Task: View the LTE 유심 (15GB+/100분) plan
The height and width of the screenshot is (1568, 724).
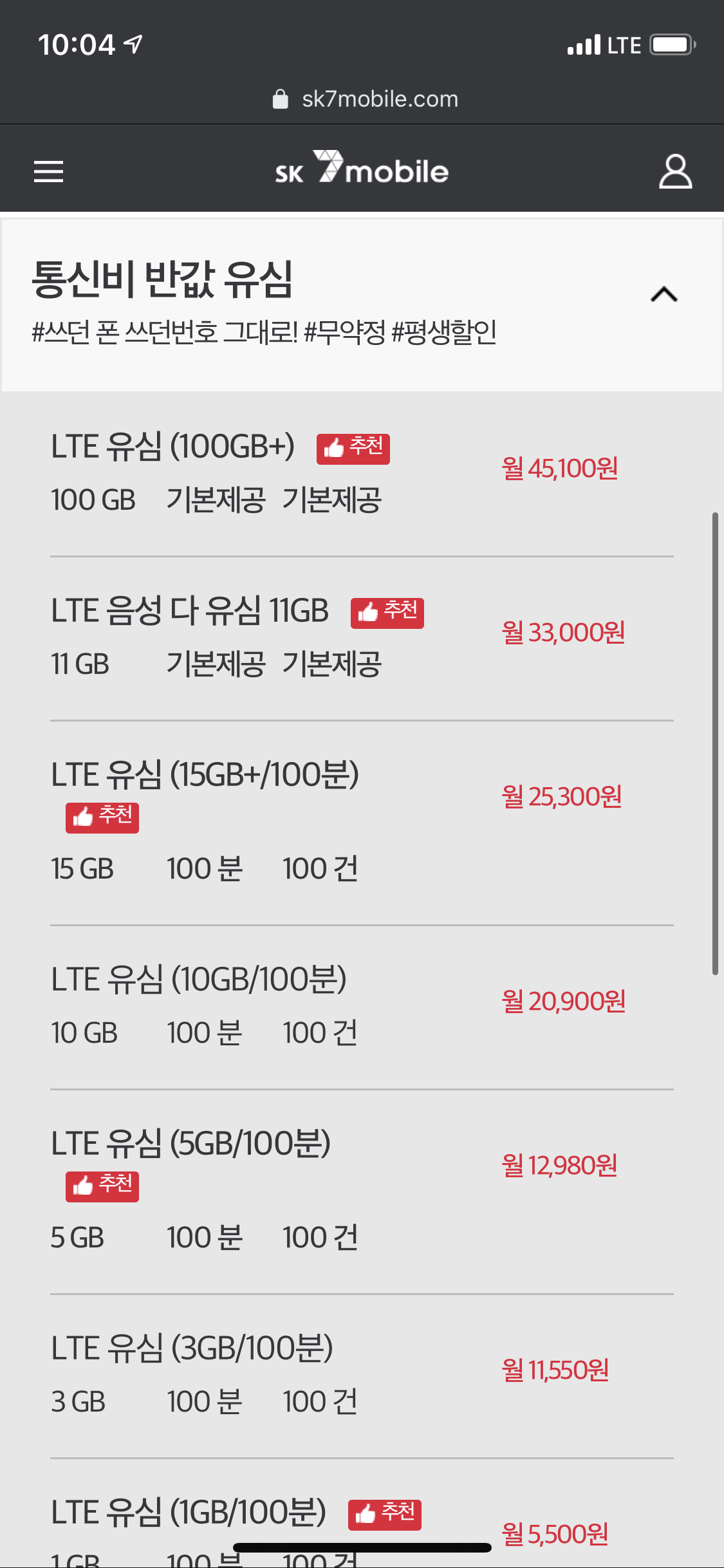Action: coord(205,775)
